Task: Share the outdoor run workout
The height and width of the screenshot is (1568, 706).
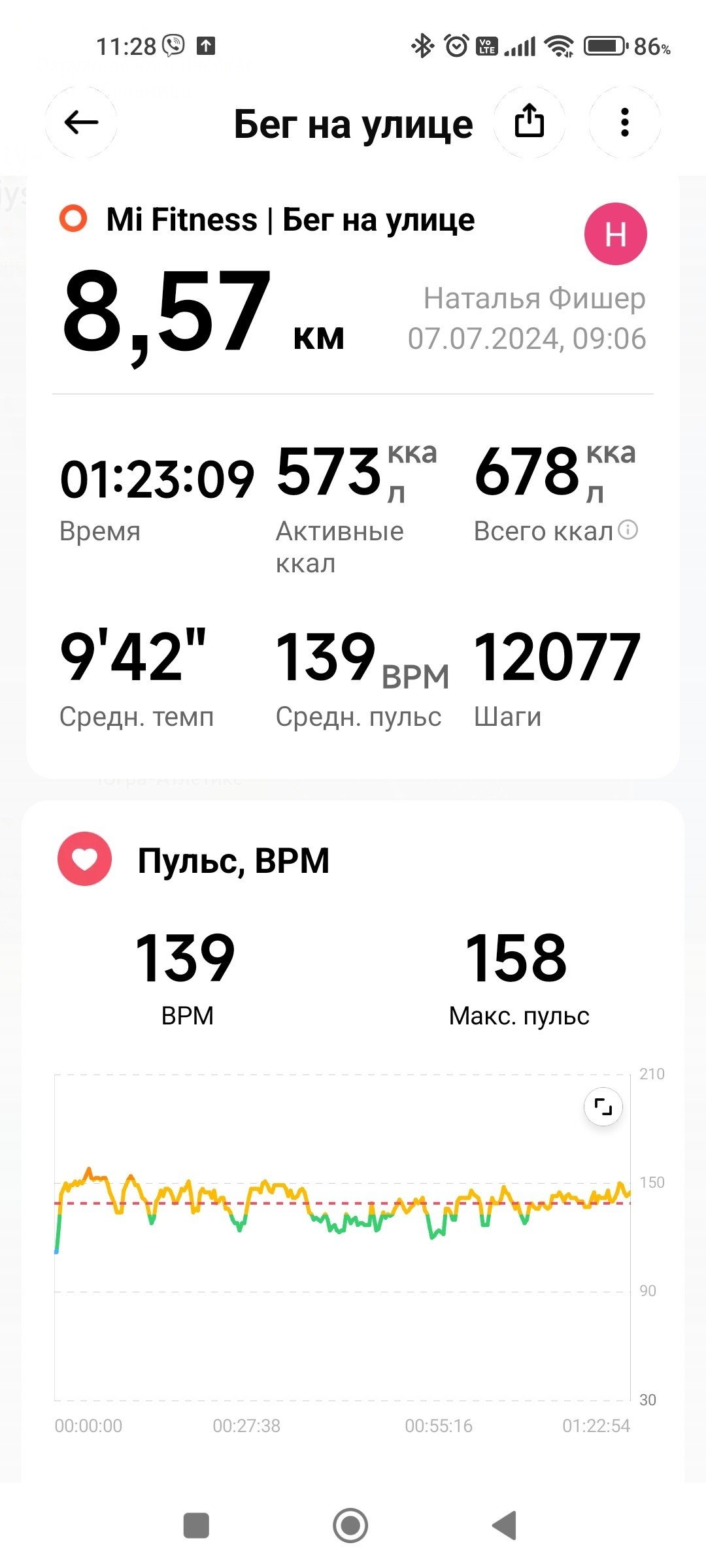Action: (x=529, y=122)
